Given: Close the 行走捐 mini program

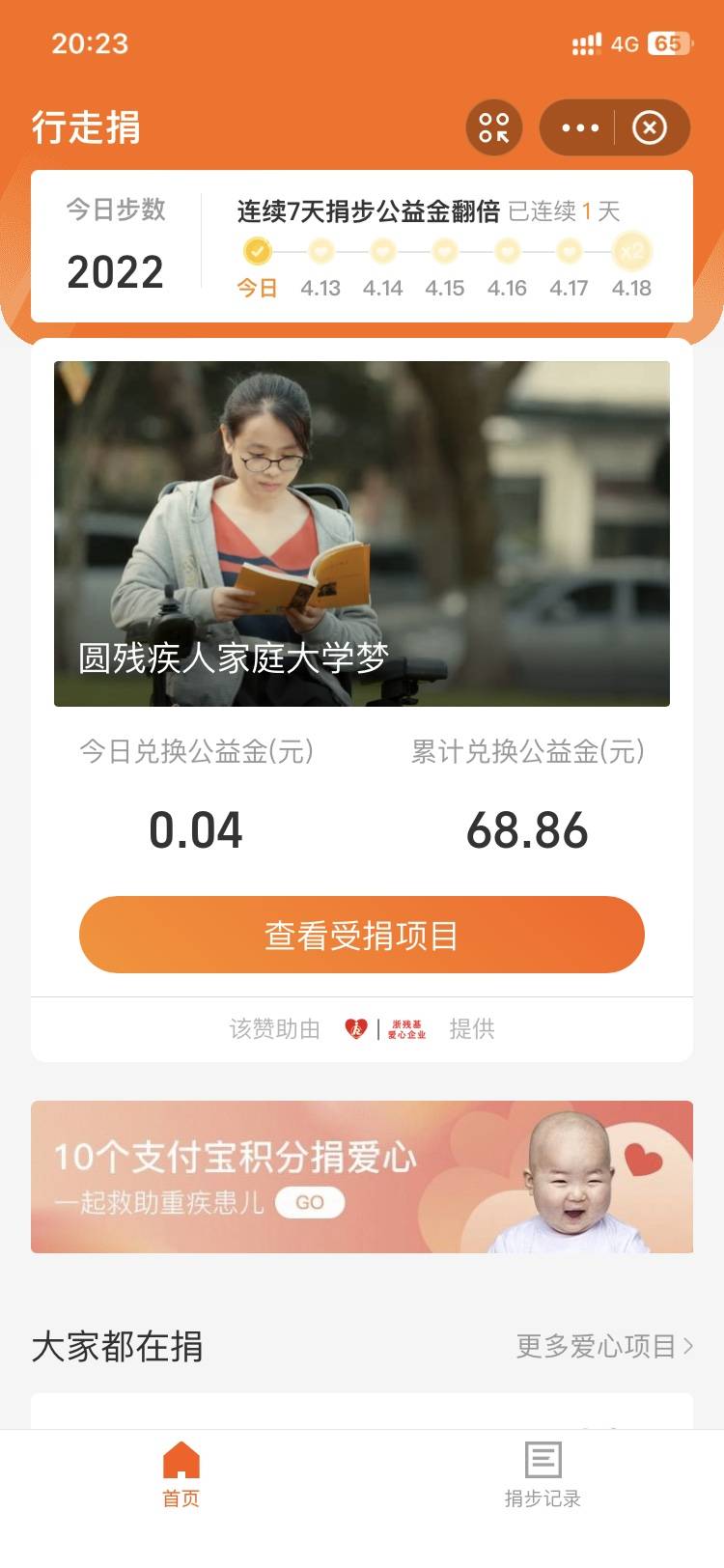Looking at the screenshot, I should [650, 127].
